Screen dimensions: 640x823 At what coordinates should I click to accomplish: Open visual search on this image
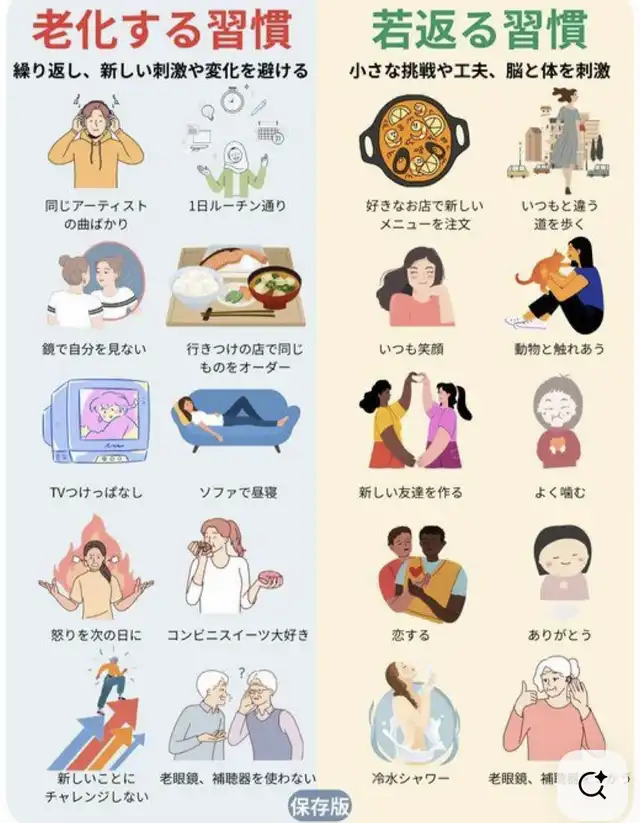(593, 786)
